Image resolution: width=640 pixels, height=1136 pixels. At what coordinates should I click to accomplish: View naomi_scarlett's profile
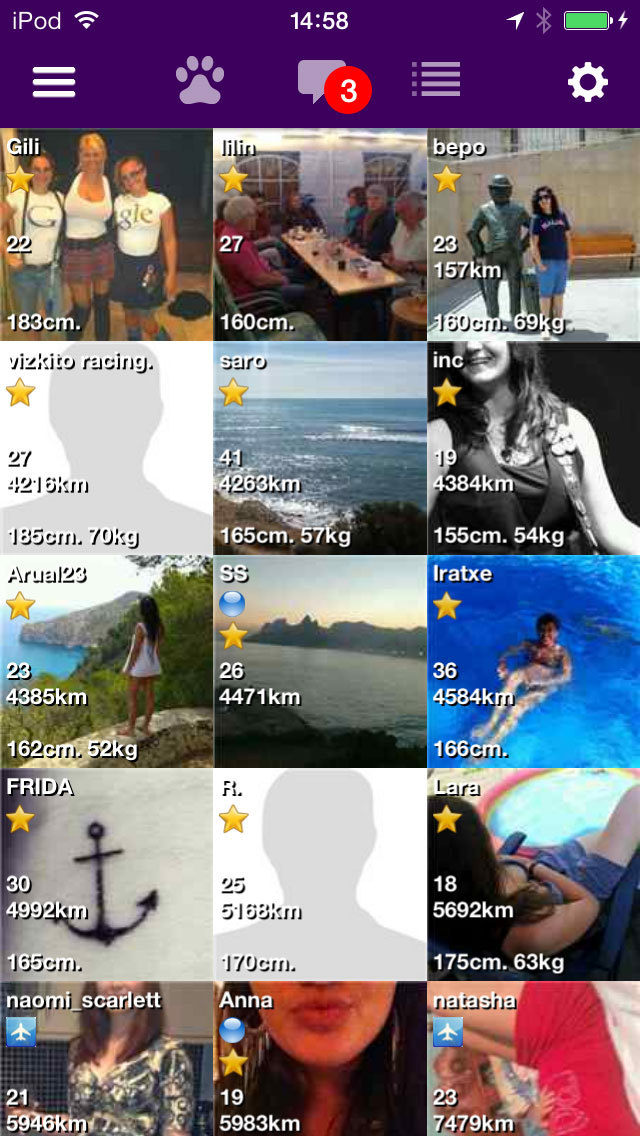click(106, 1060)
